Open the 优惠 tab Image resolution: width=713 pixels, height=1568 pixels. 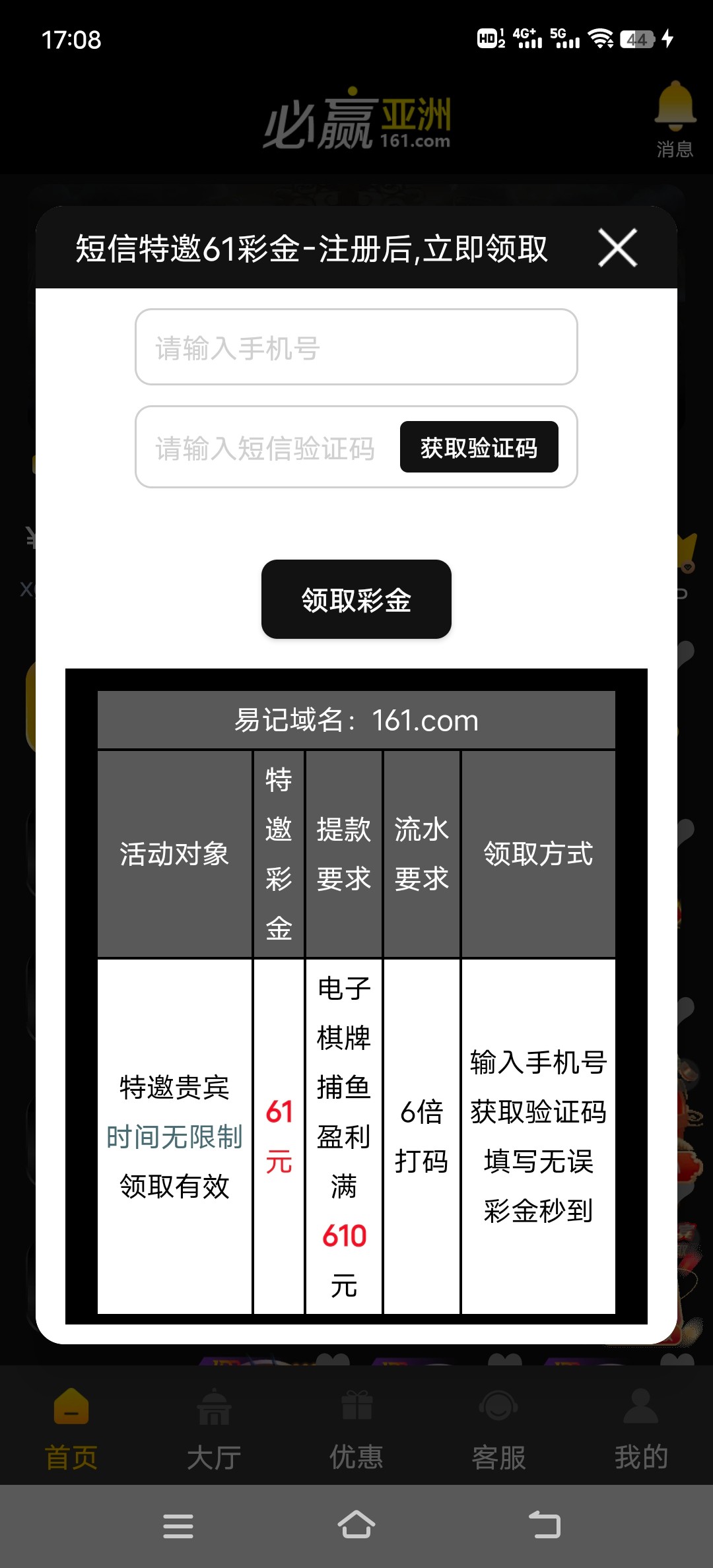(x=356, y=1429)
